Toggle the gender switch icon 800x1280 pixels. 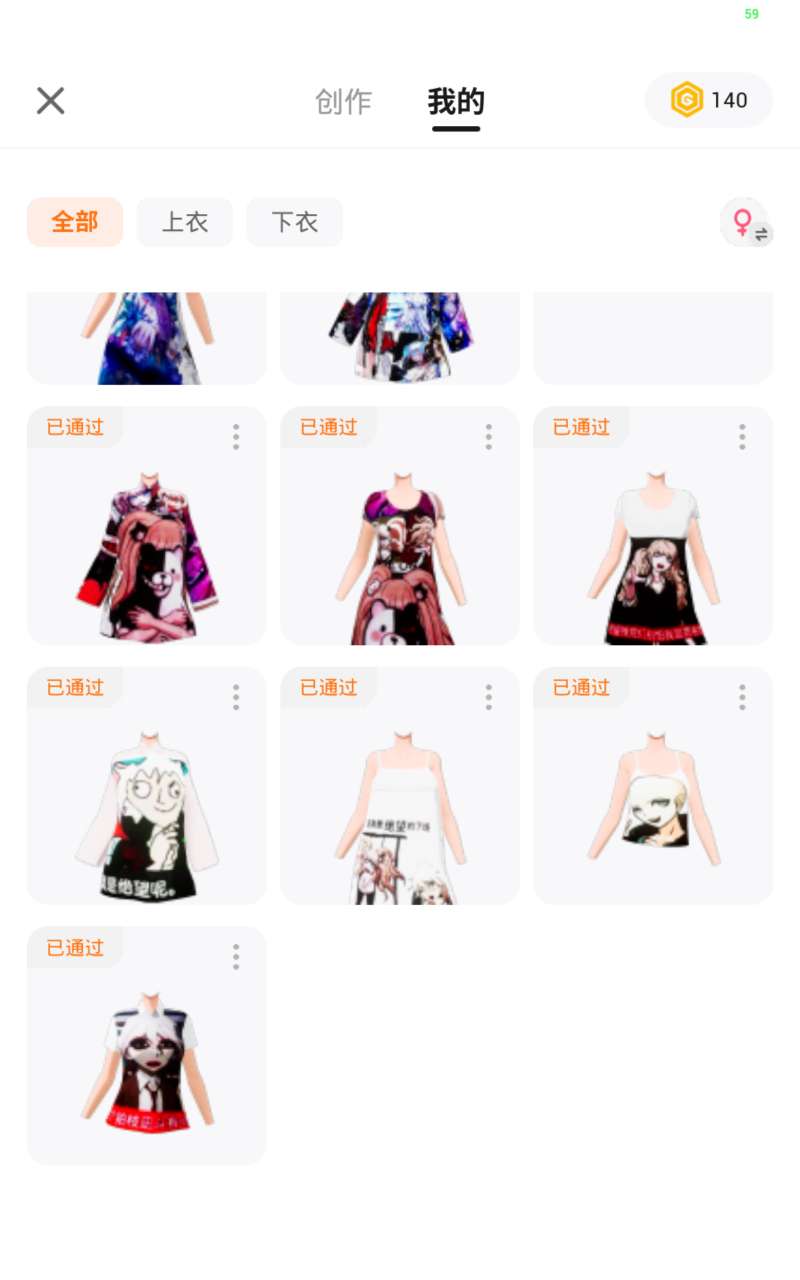coord(746,222)
